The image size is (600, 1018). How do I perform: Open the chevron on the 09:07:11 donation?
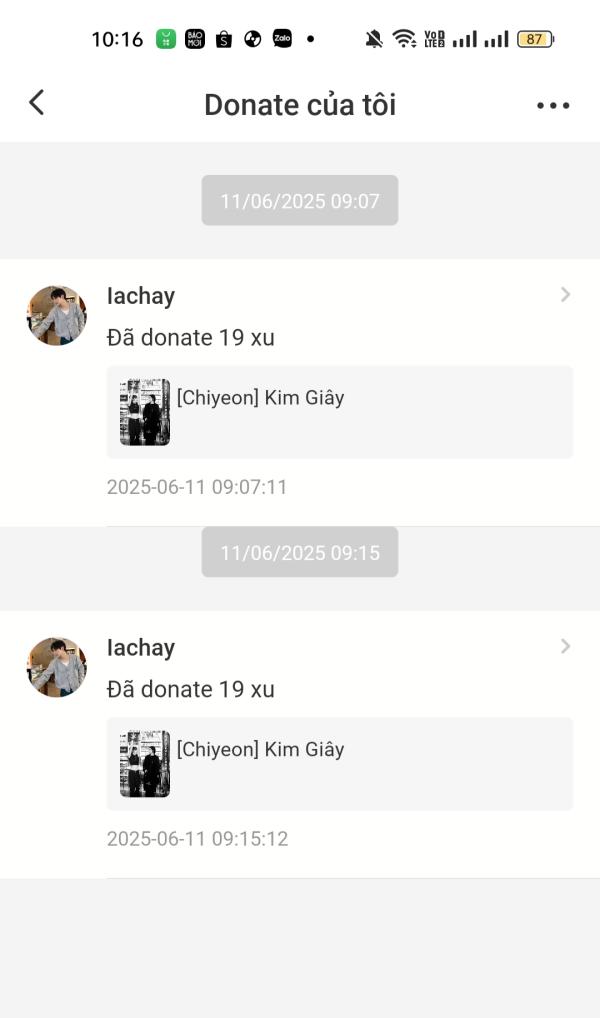click(566, 294)
